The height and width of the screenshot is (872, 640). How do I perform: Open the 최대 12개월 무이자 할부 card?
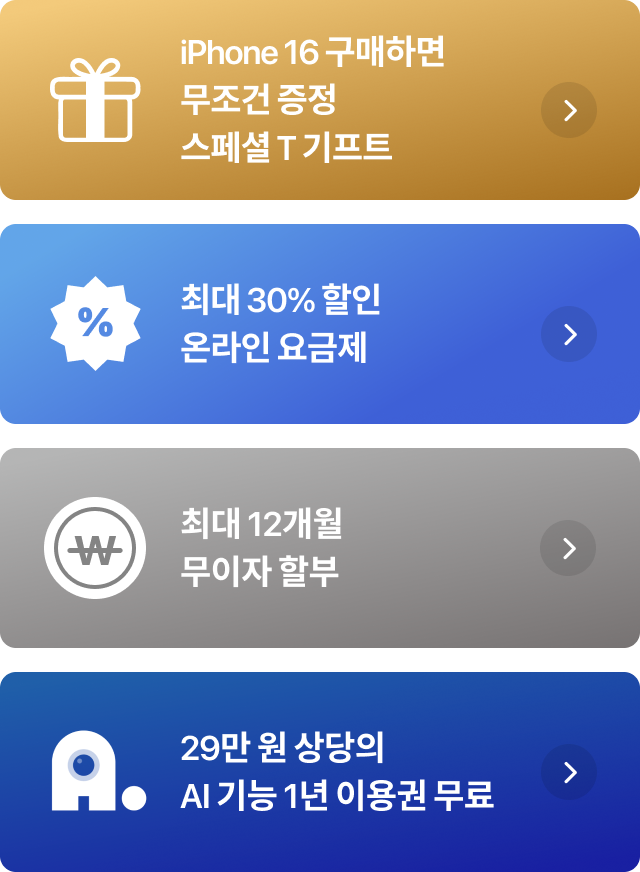[x=320, y=548]
